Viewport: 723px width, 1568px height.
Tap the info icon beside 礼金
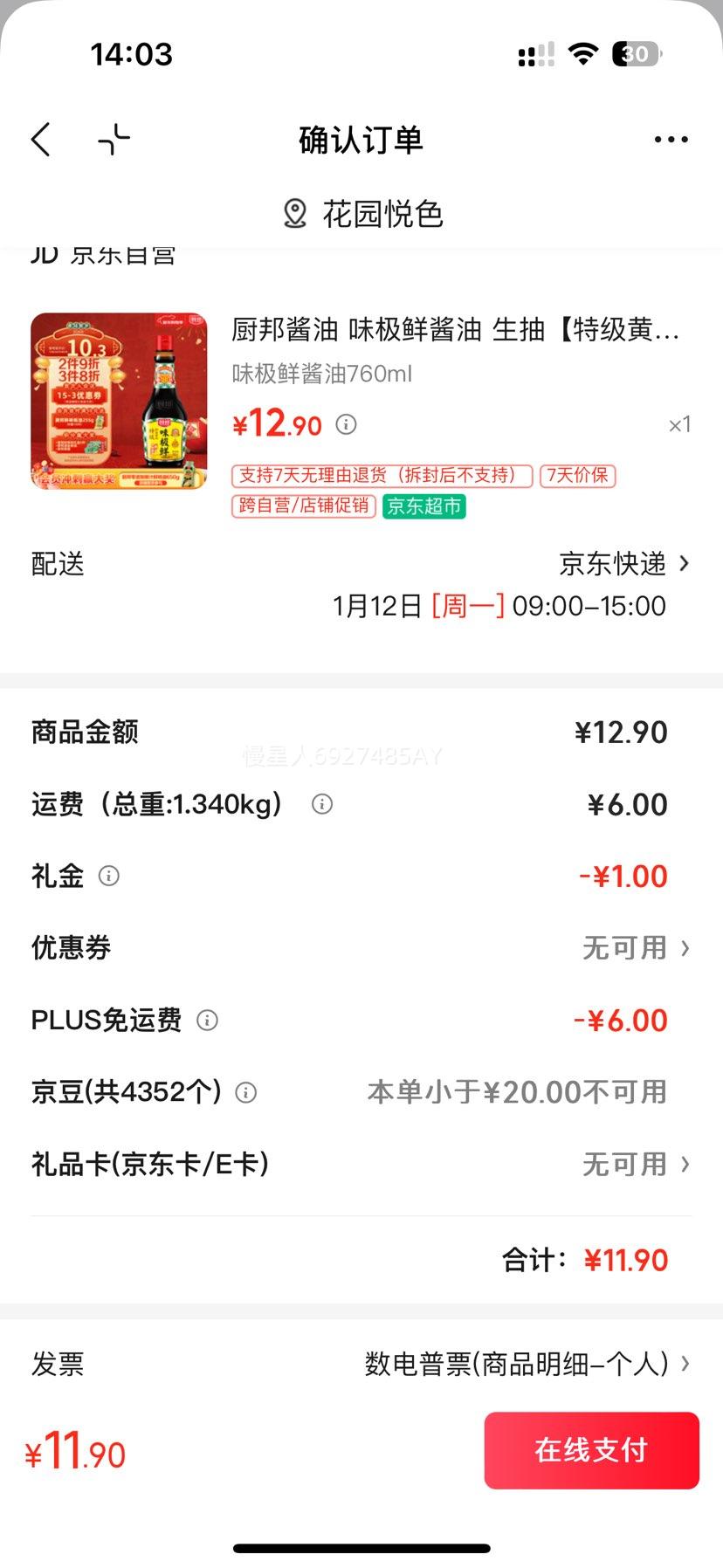[110, 877]
